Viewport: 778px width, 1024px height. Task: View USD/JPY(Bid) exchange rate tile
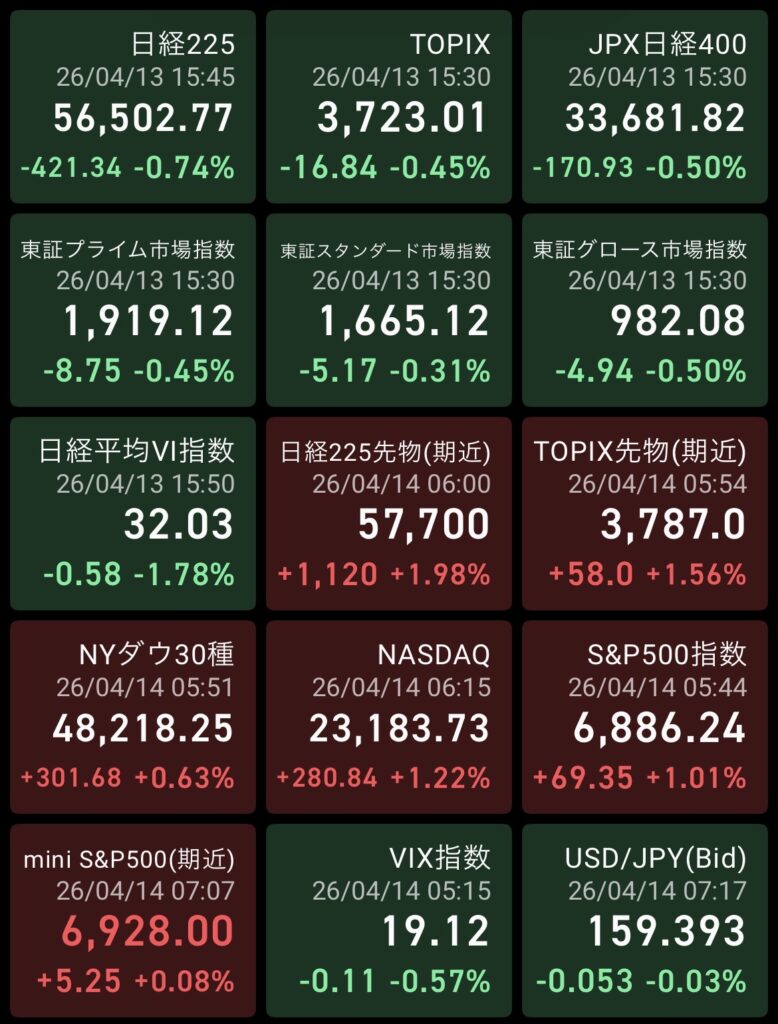645,920
